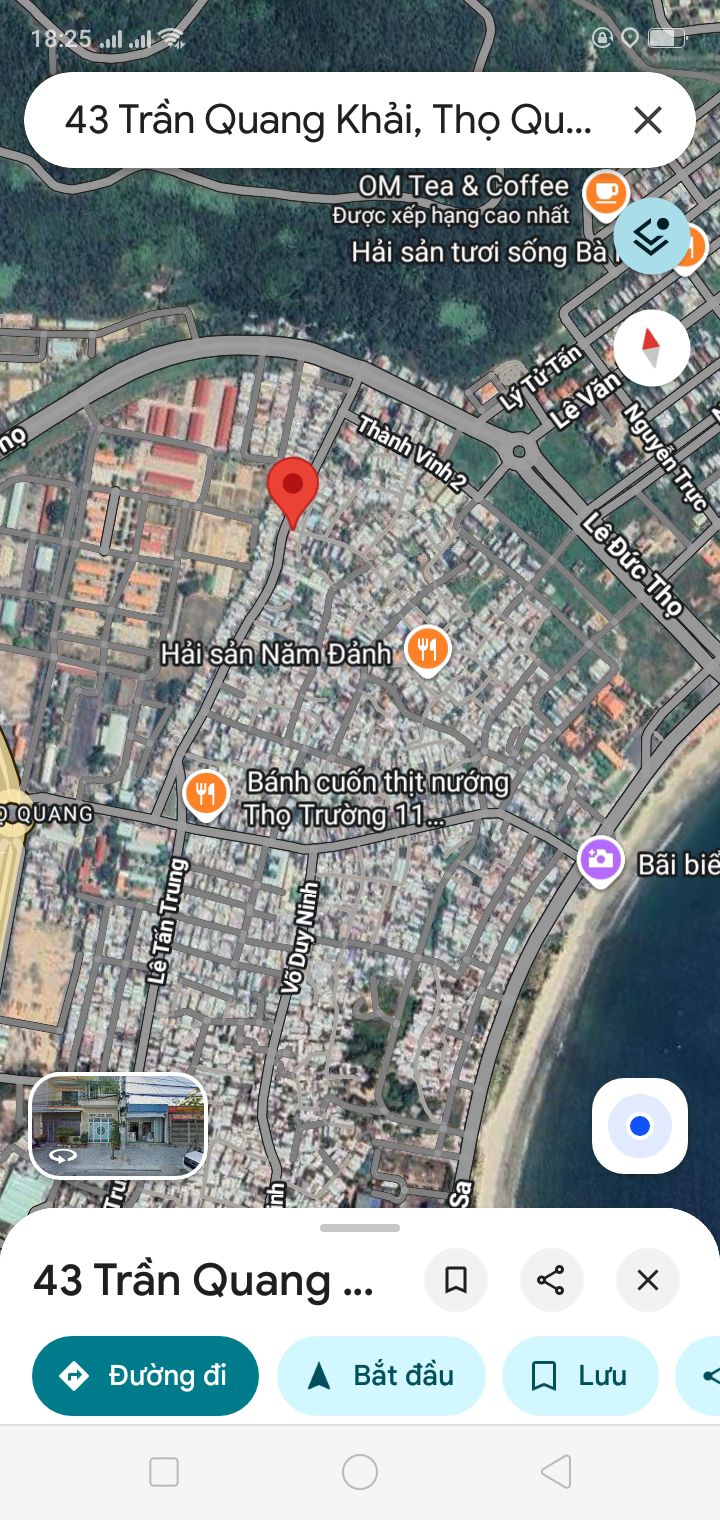Center the map on my location
Image resolution: width=720 pixels, height=1520 pixels.
(x=640, y=1126)
